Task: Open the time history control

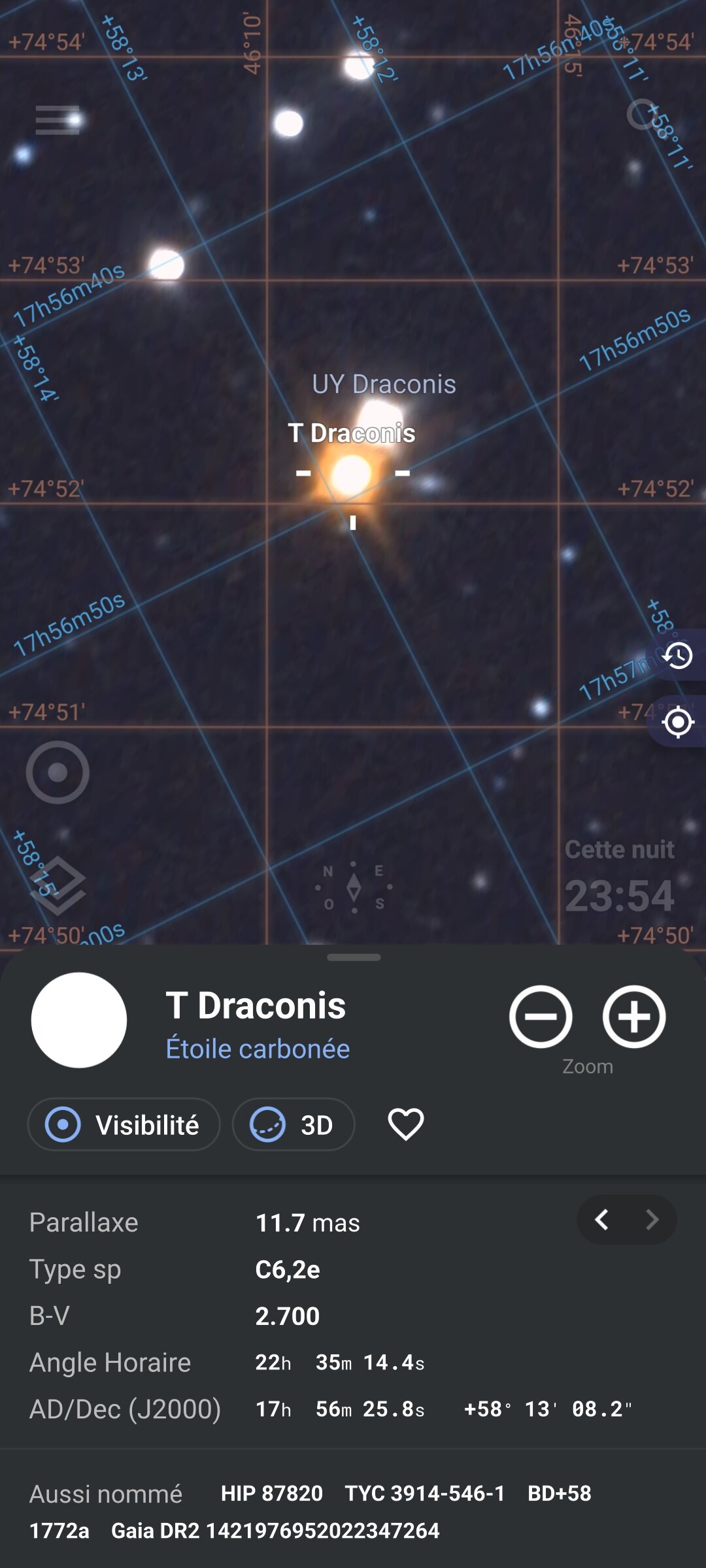Action: tap(678, 655)
